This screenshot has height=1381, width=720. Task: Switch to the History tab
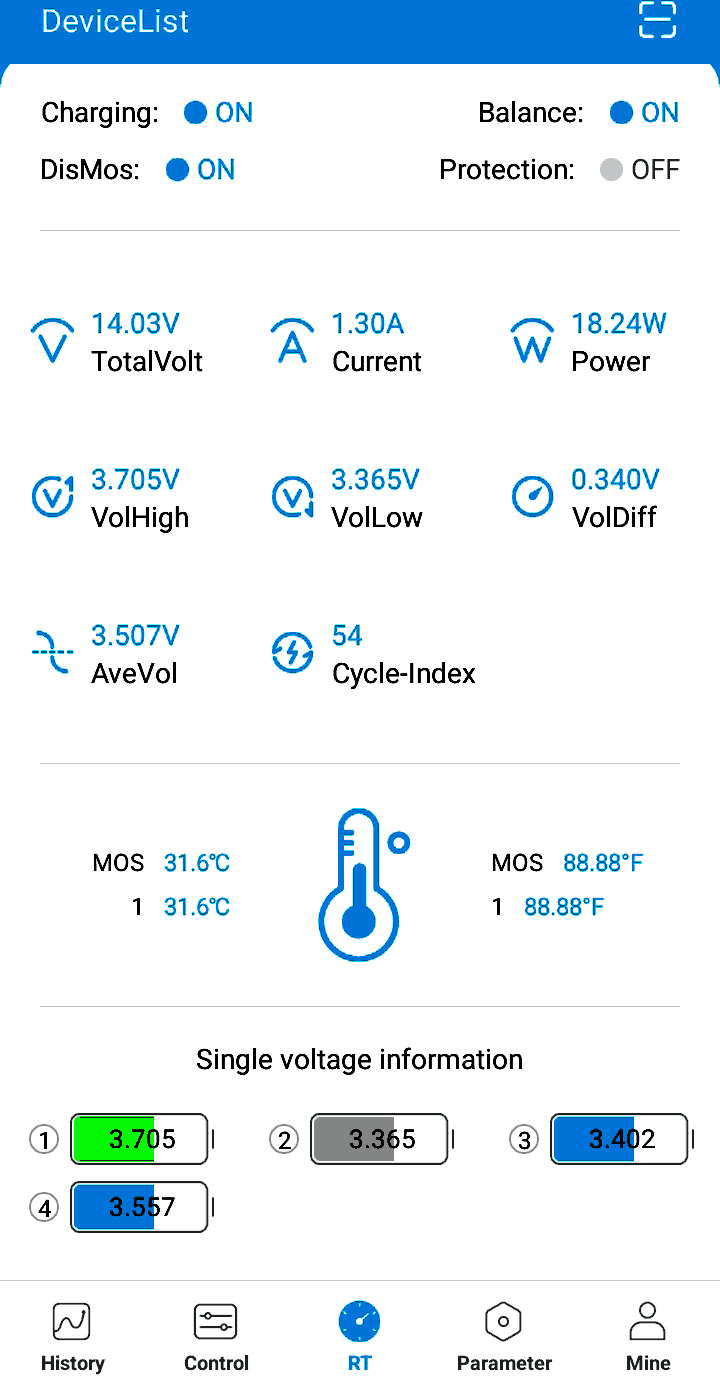(72, 1336)
